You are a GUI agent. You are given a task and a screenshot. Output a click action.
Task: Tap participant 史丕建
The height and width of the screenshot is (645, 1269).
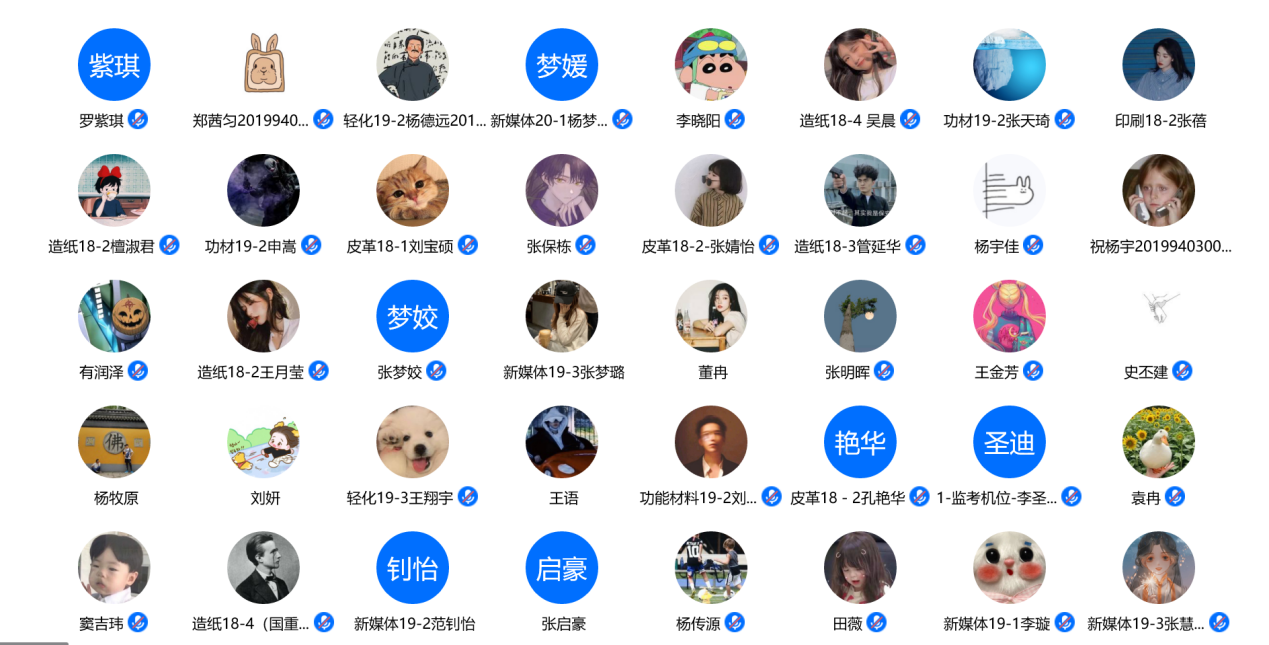pyautogui.click(x=1159, y=317)
